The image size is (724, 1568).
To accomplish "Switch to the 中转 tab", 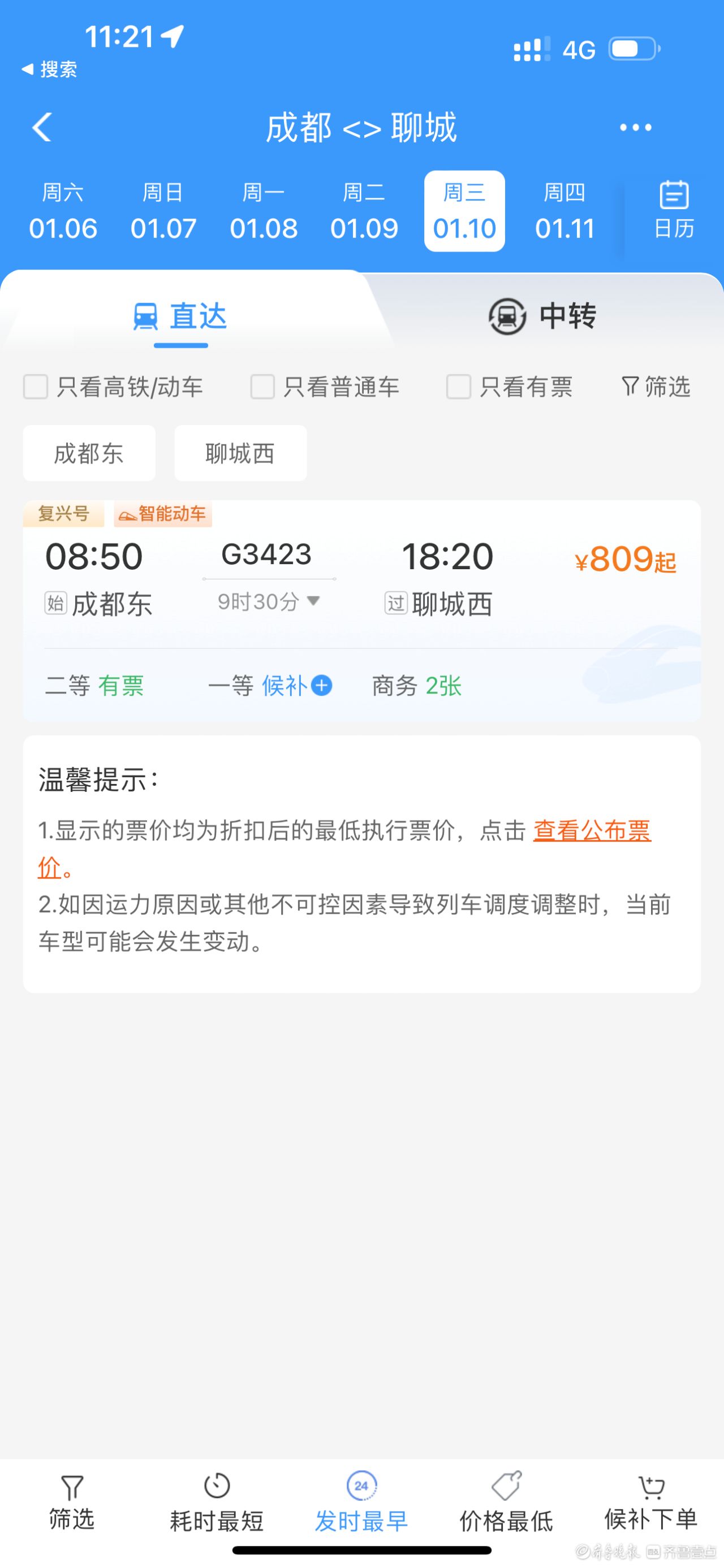I will click(542, 316).
